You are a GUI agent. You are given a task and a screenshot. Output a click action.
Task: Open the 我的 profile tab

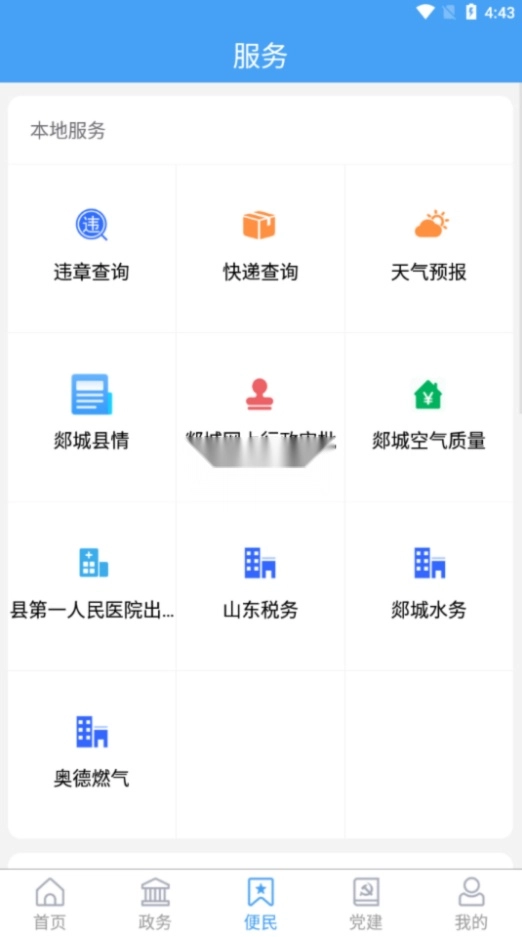click(471, 904)
